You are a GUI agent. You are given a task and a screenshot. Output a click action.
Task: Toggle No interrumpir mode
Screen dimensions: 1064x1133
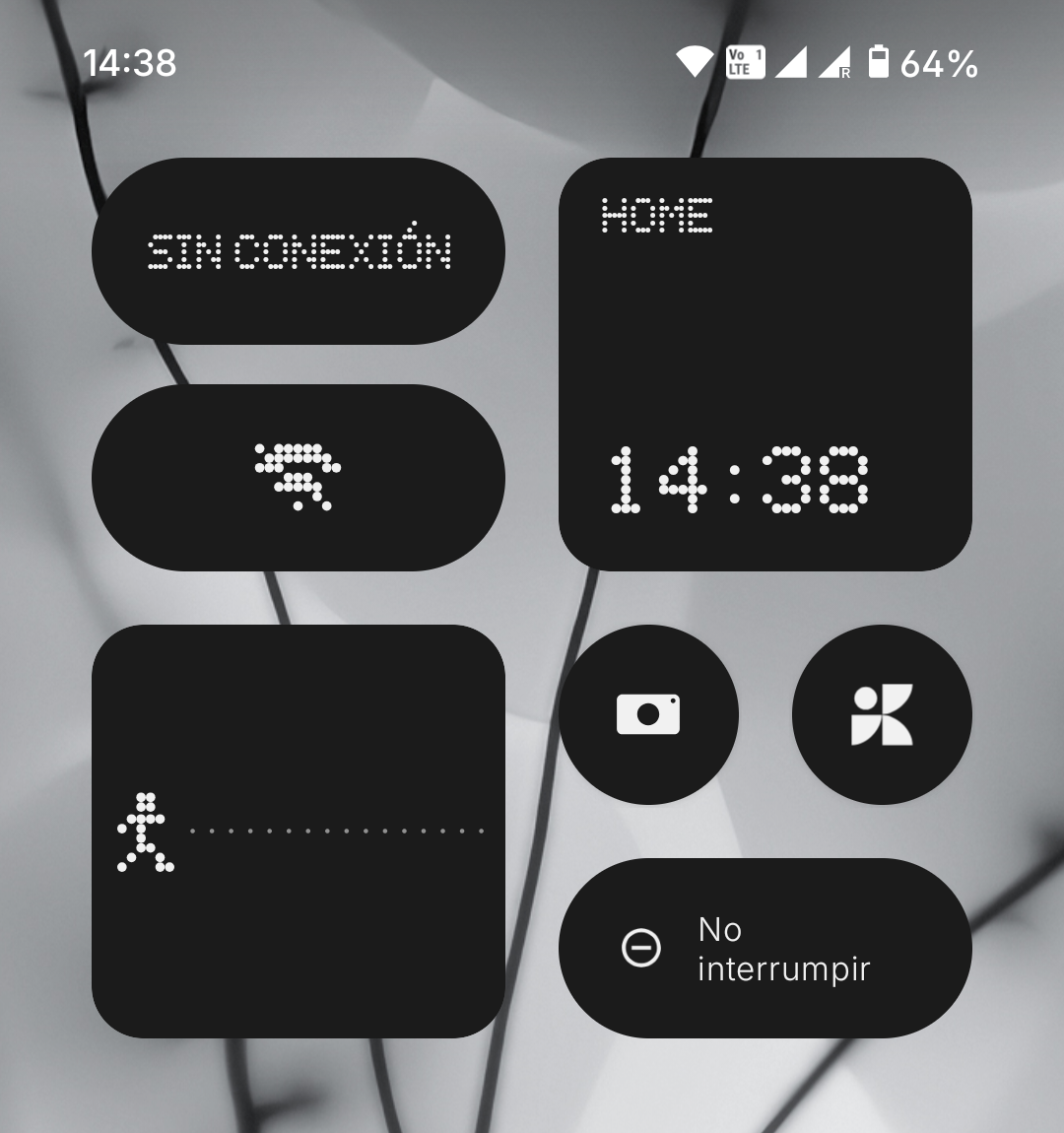click(765, 948)
